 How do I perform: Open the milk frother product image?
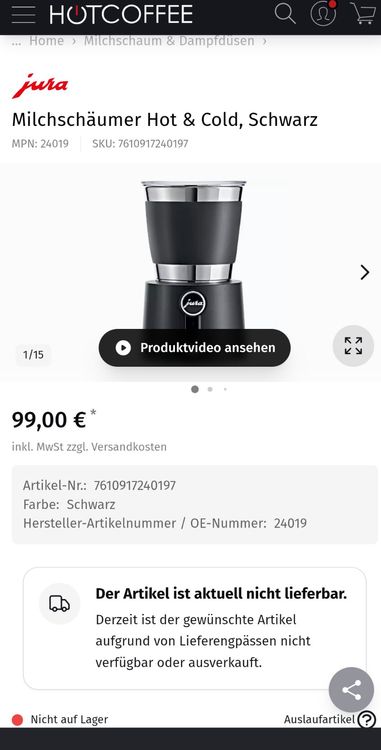pyautogui.click(x=194, y=256)
